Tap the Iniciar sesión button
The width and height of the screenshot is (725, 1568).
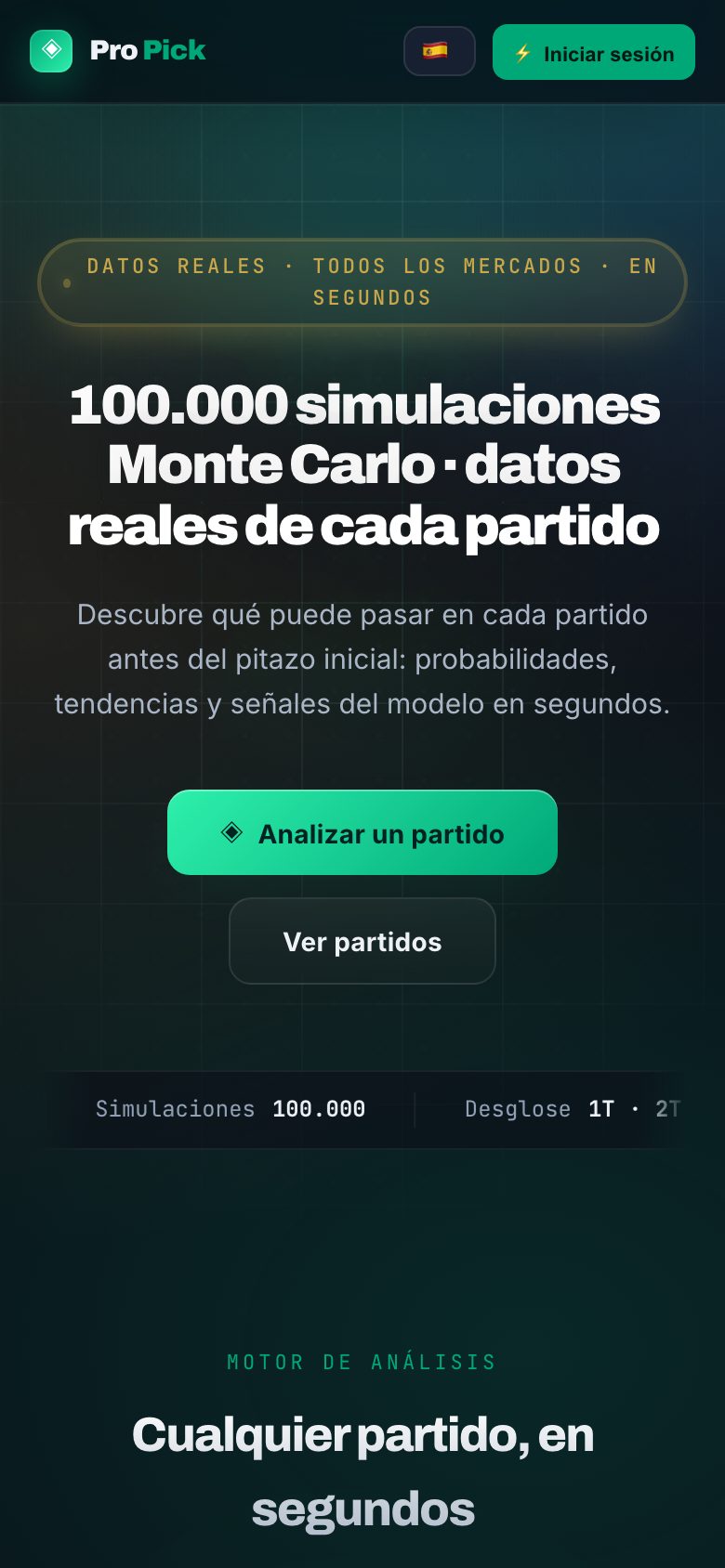click(594, 52)
